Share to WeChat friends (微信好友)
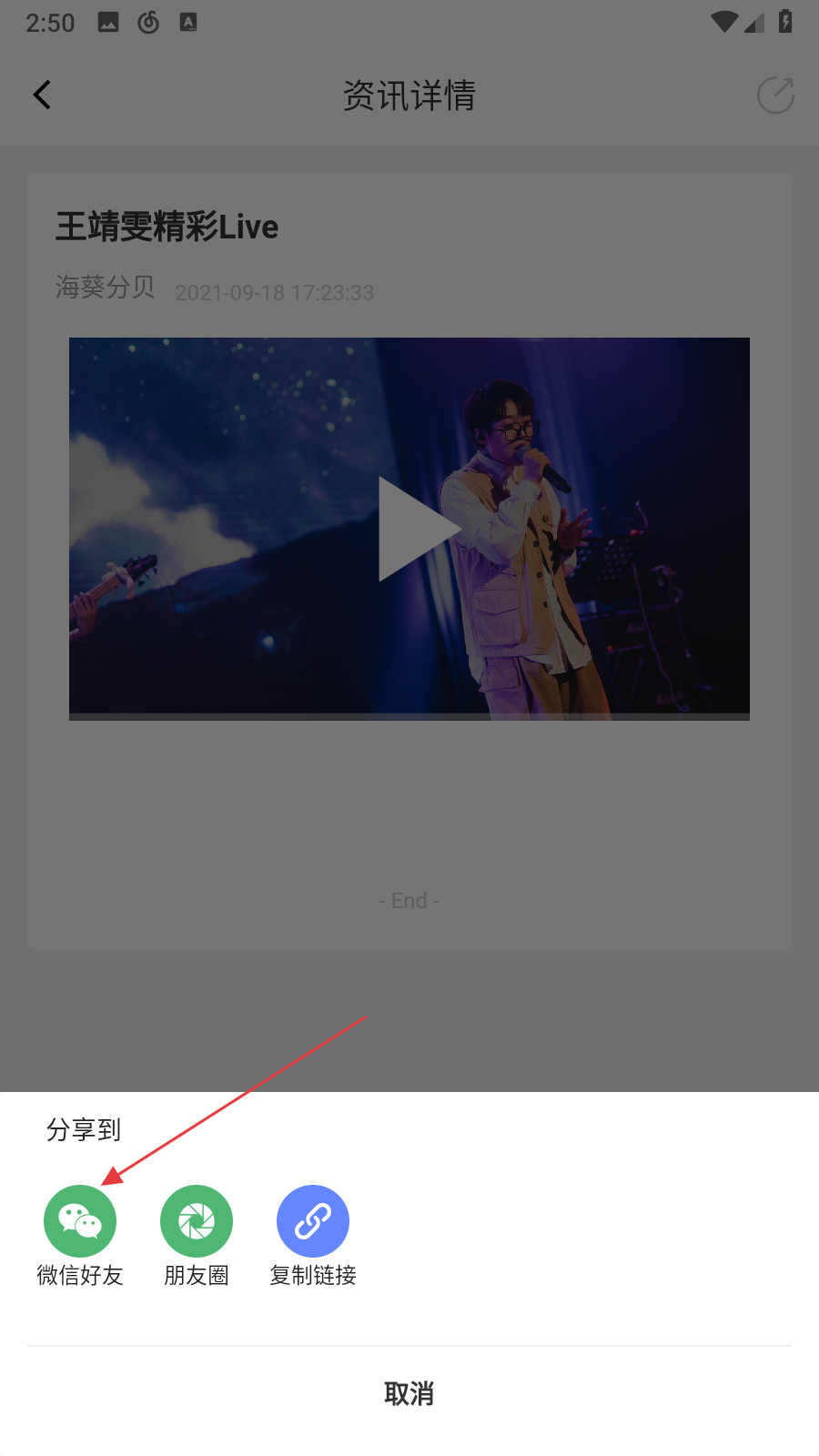Image resolution: width=819 pixels, height=1456 pixels. tap(80, 1221)
